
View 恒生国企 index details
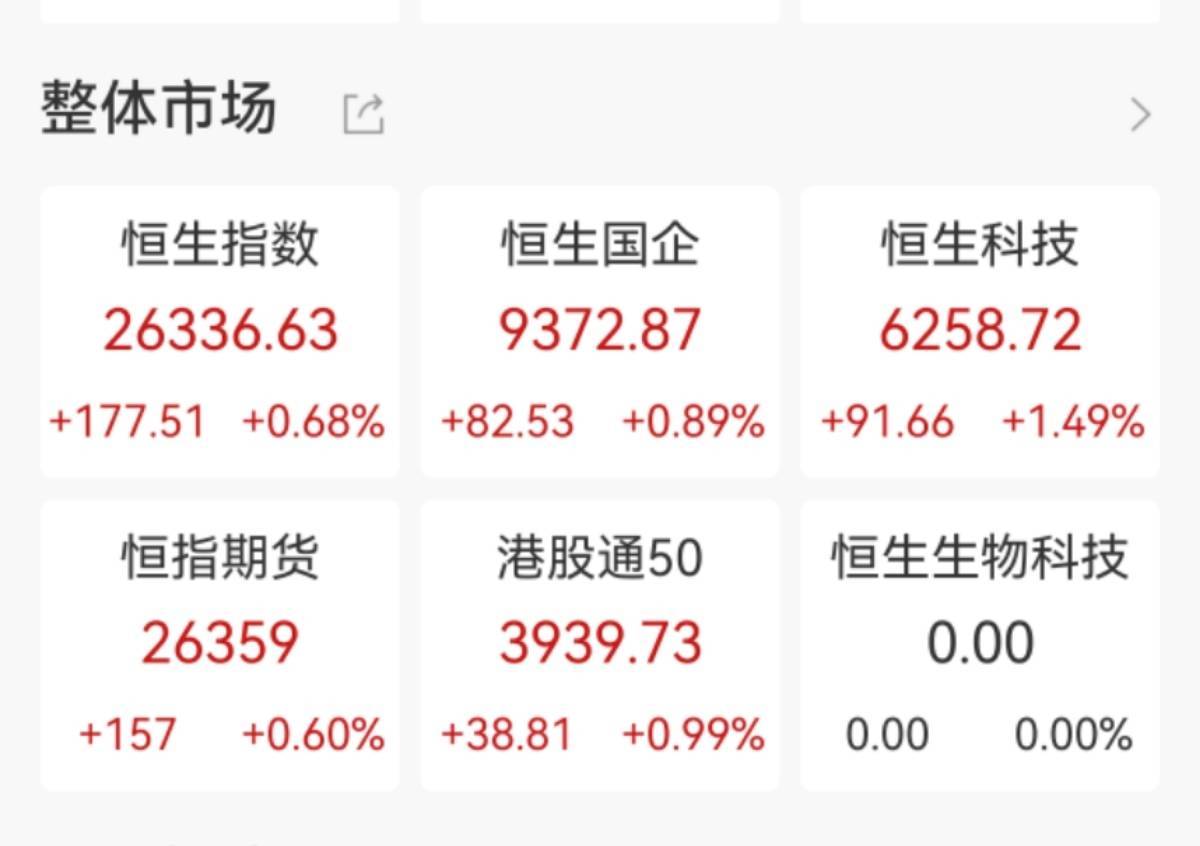tap(600, 331)
